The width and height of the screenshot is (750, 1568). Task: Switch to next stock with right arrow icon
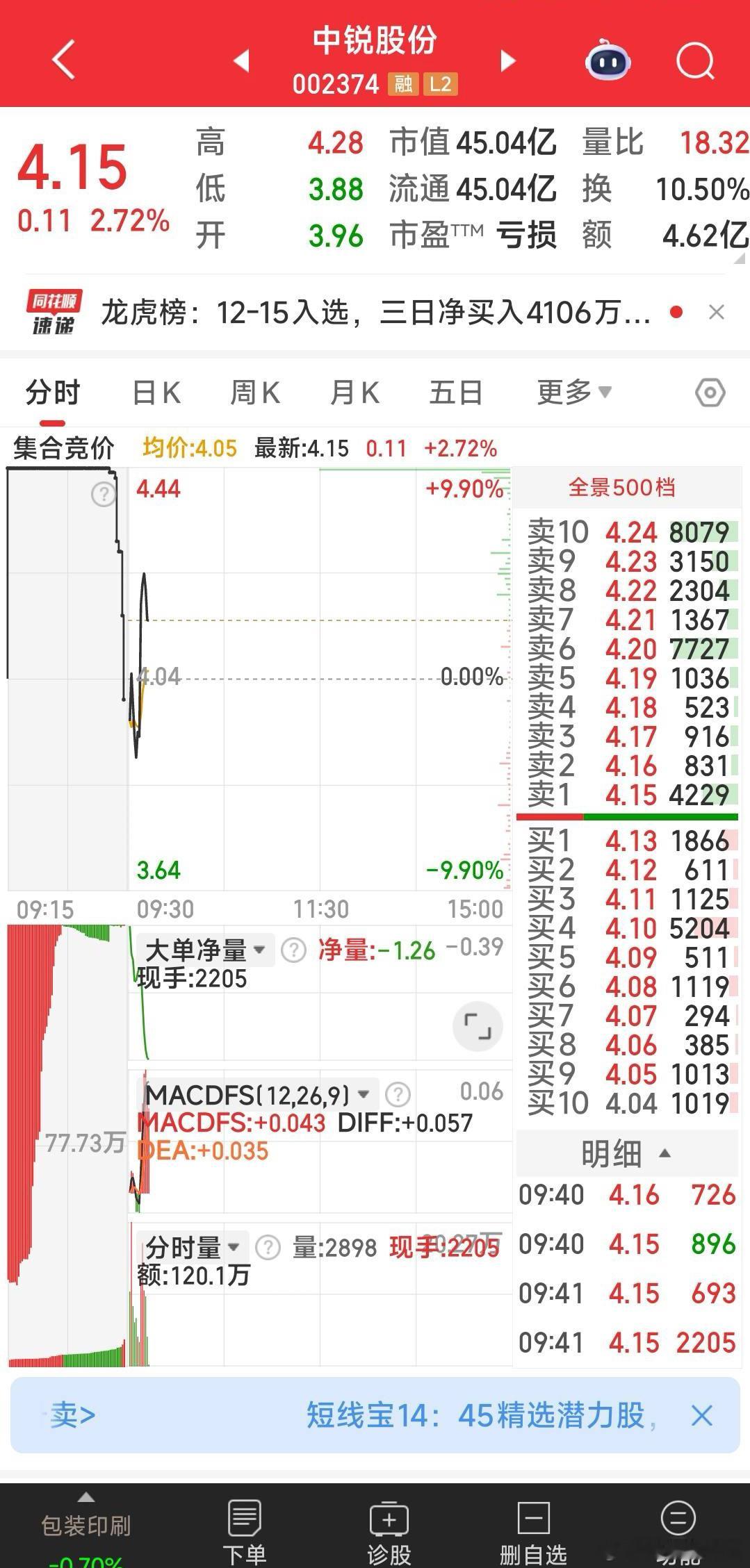[x=508, y=61]
